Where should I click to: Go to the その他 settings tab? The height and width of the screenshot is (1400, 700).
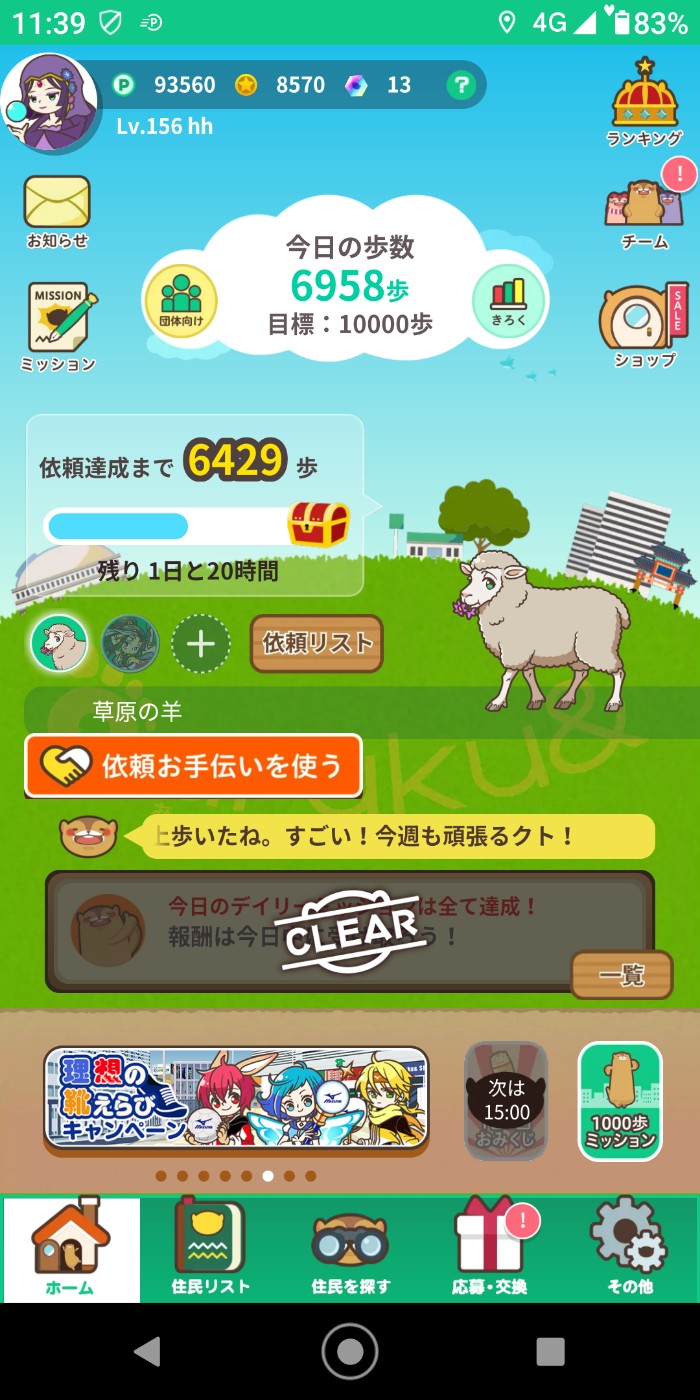click(629, 1248)
